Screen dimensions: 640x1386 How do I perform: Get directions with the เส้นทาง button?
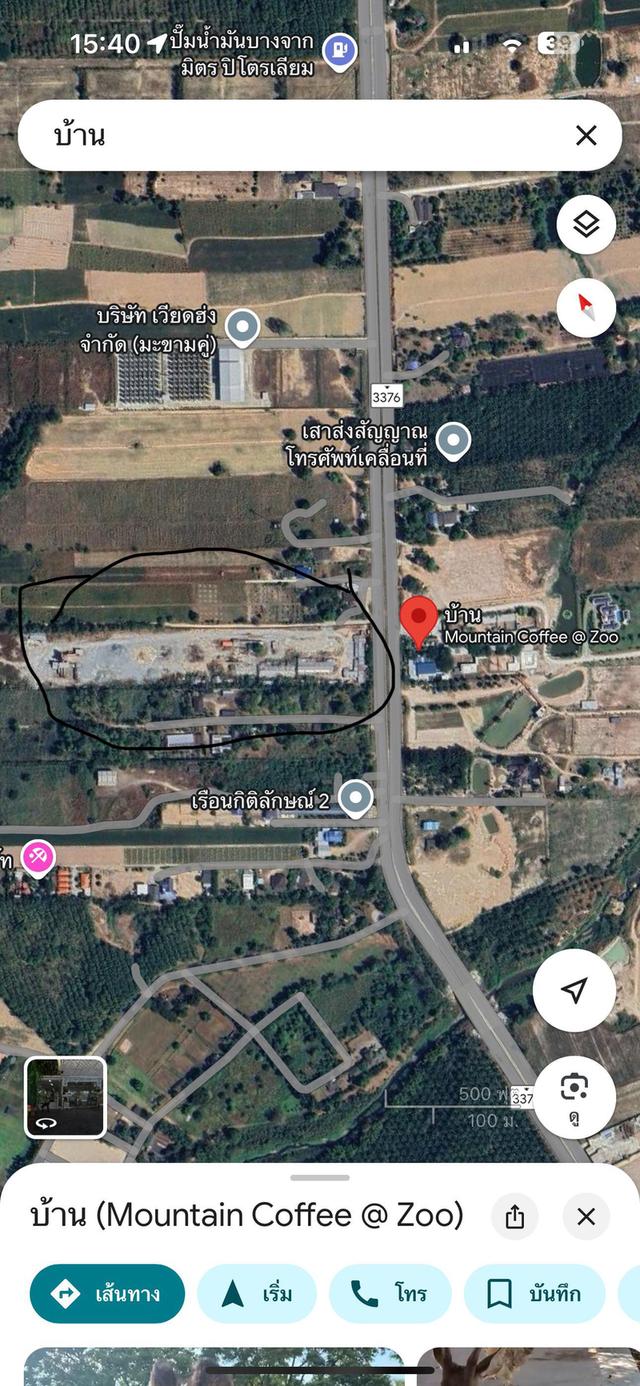click(108, 1294)
